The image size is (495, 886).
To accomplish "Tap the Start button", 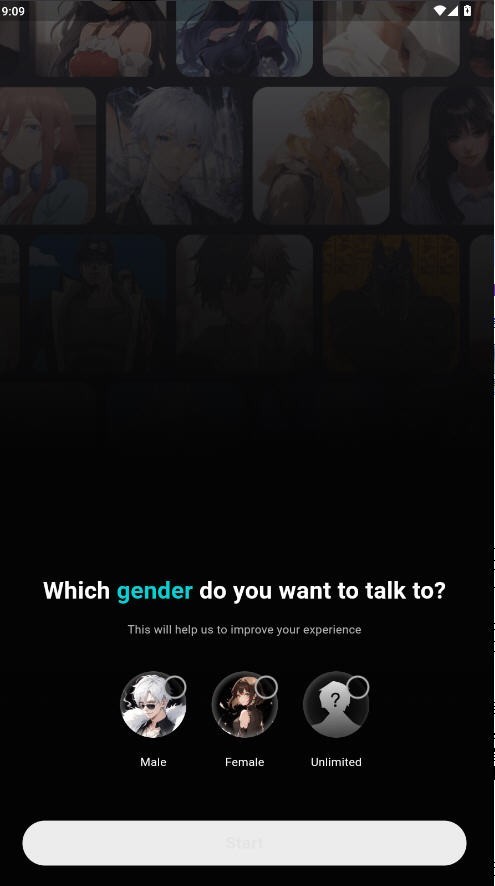I will [245, 843].
